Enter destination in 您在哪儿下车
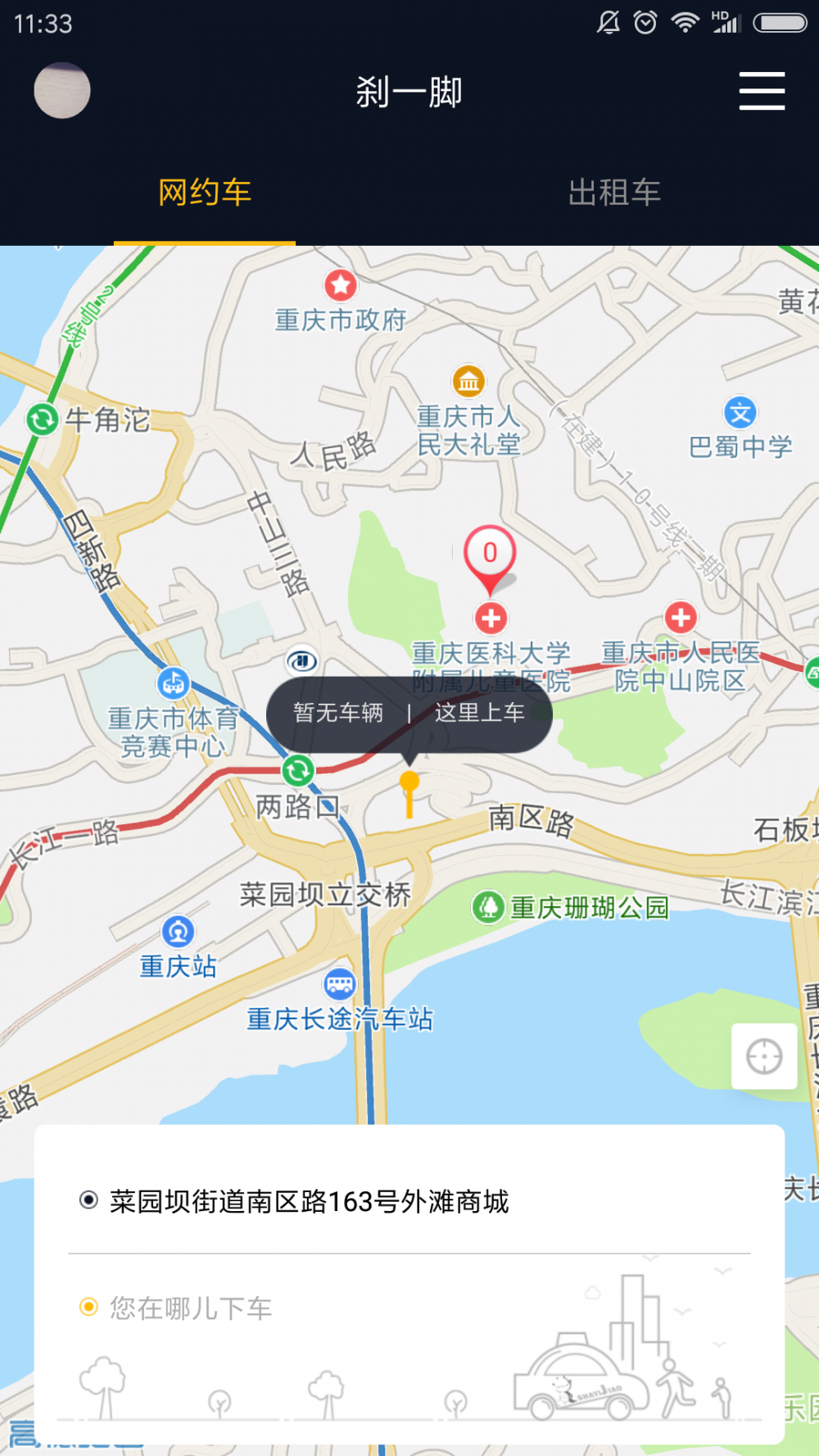 tap(191, 1308)
